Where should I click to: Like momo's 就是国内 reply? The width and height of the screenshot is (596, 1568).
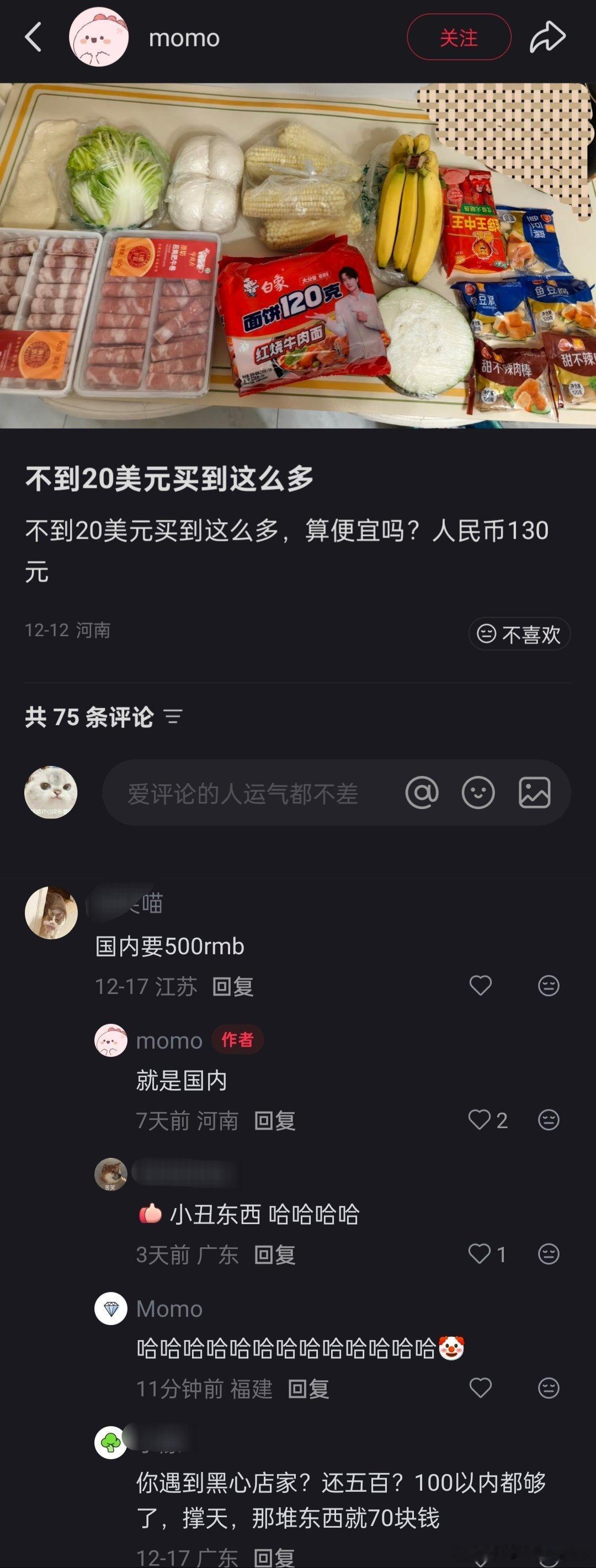tap(481, 1120)
